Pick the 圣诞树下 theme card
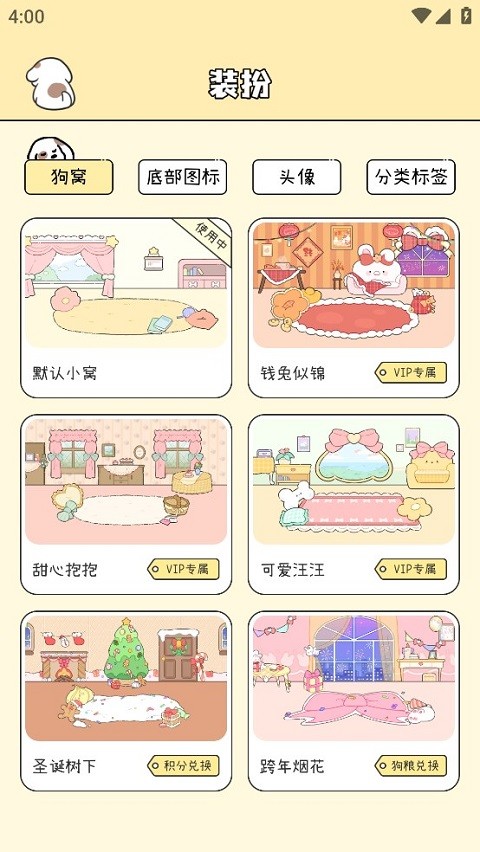The width and height of the screenshot is (480, 852). coord(126,701)
